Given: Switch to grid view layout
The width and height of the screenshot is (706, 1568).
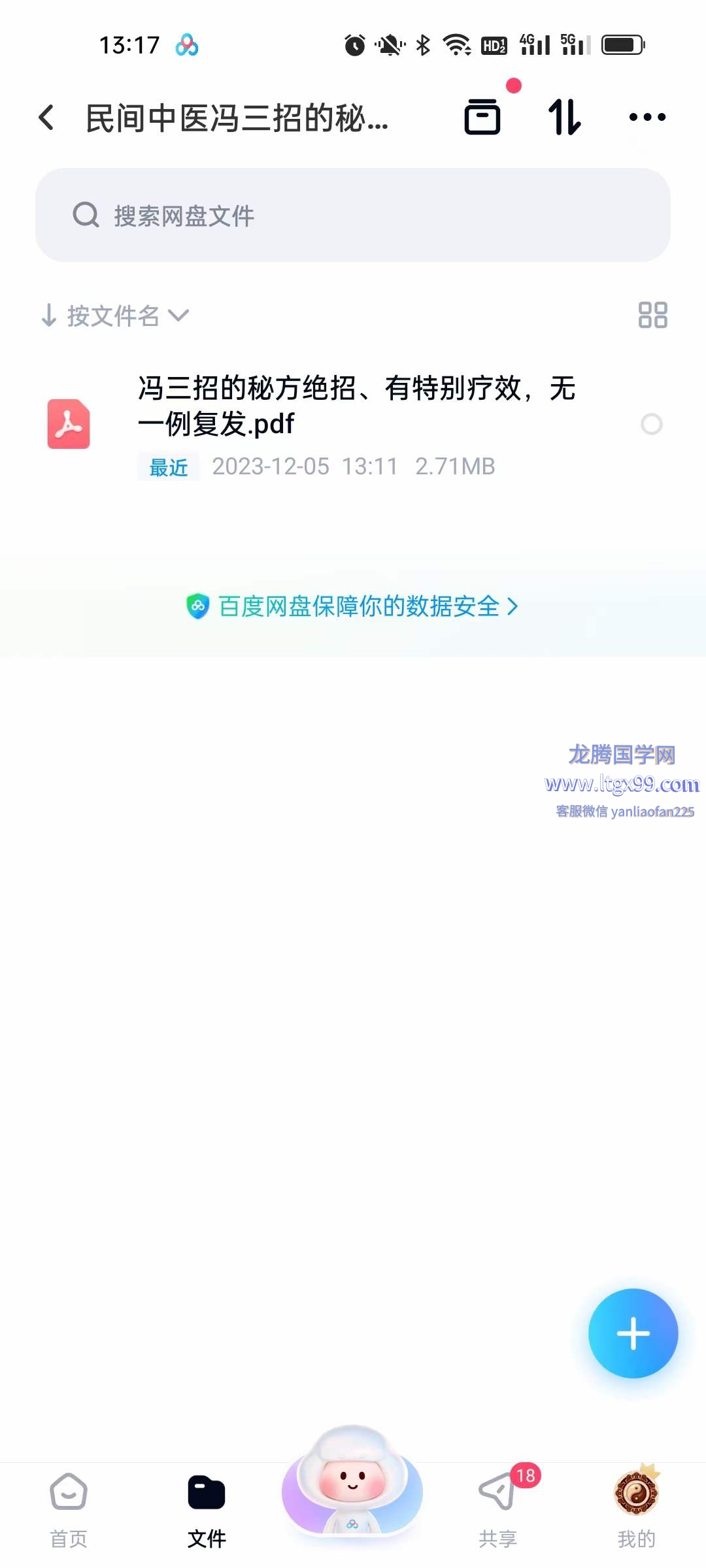Looking at the screenshot, I should (652, 315).
